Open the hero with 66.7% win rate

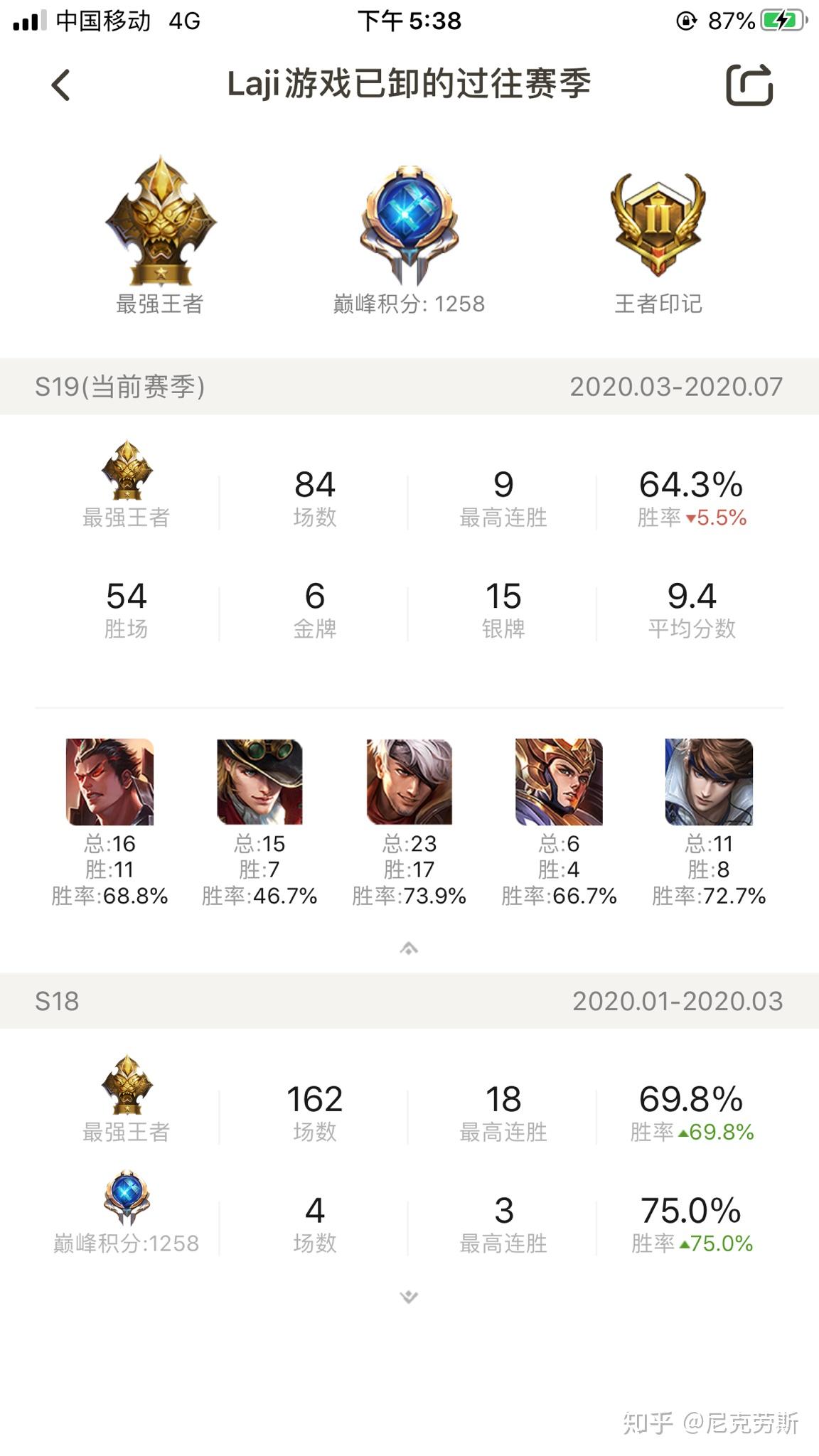(559, 782)
